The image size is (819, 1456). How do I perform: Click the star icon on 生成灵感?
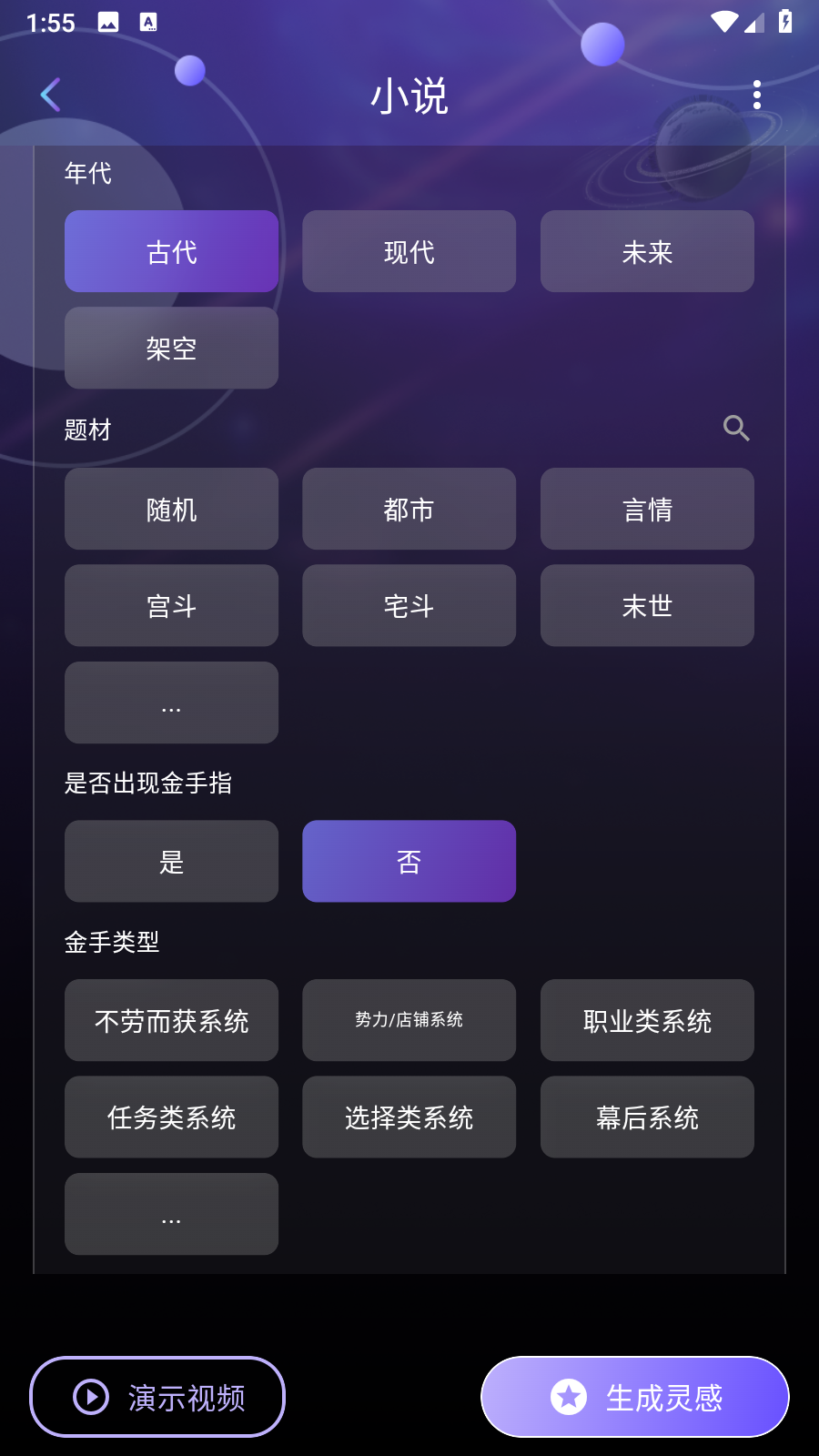[x=568, y=1397]
